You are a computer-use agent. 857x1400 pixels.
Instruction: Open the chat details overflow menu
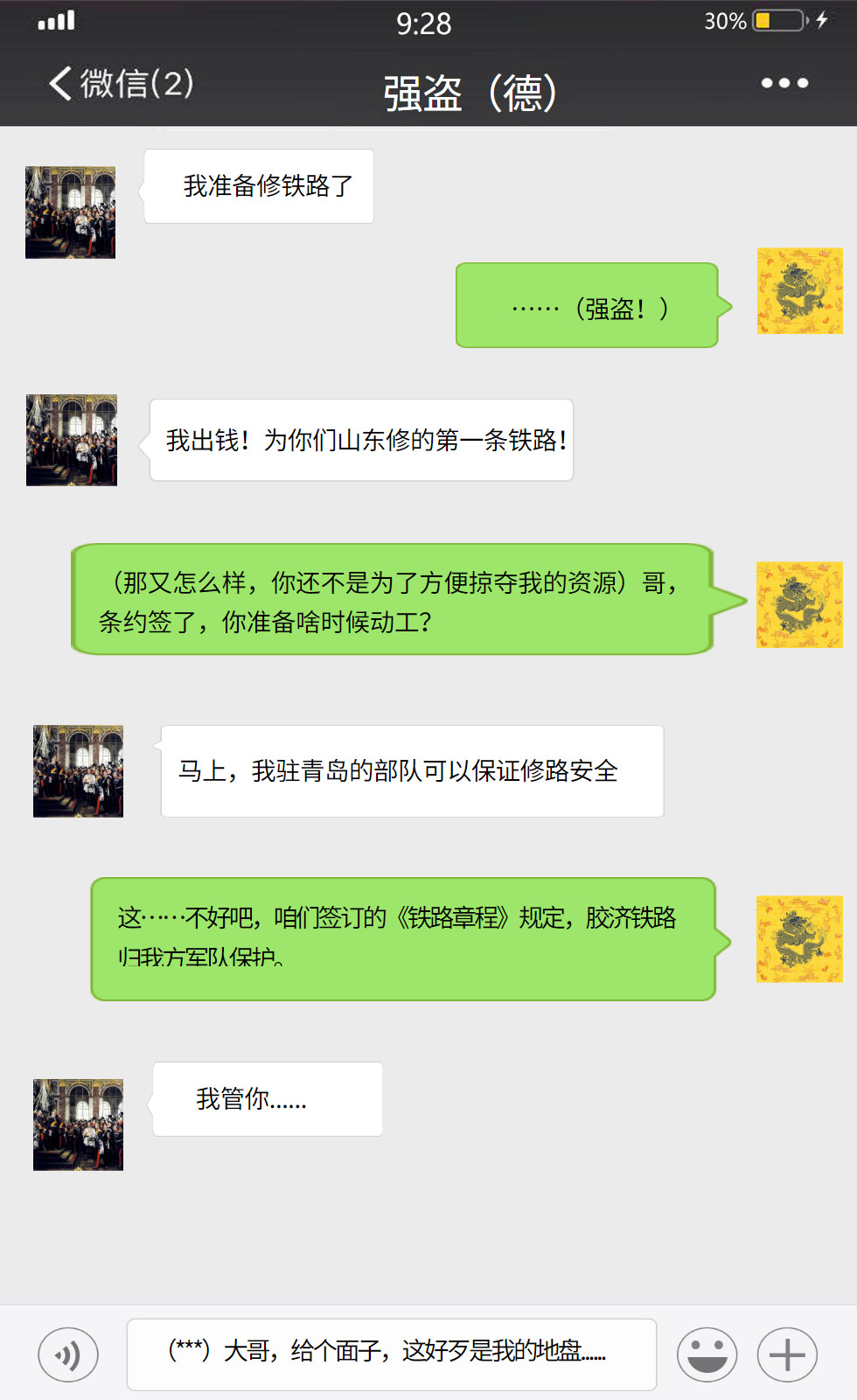(784, 84)
